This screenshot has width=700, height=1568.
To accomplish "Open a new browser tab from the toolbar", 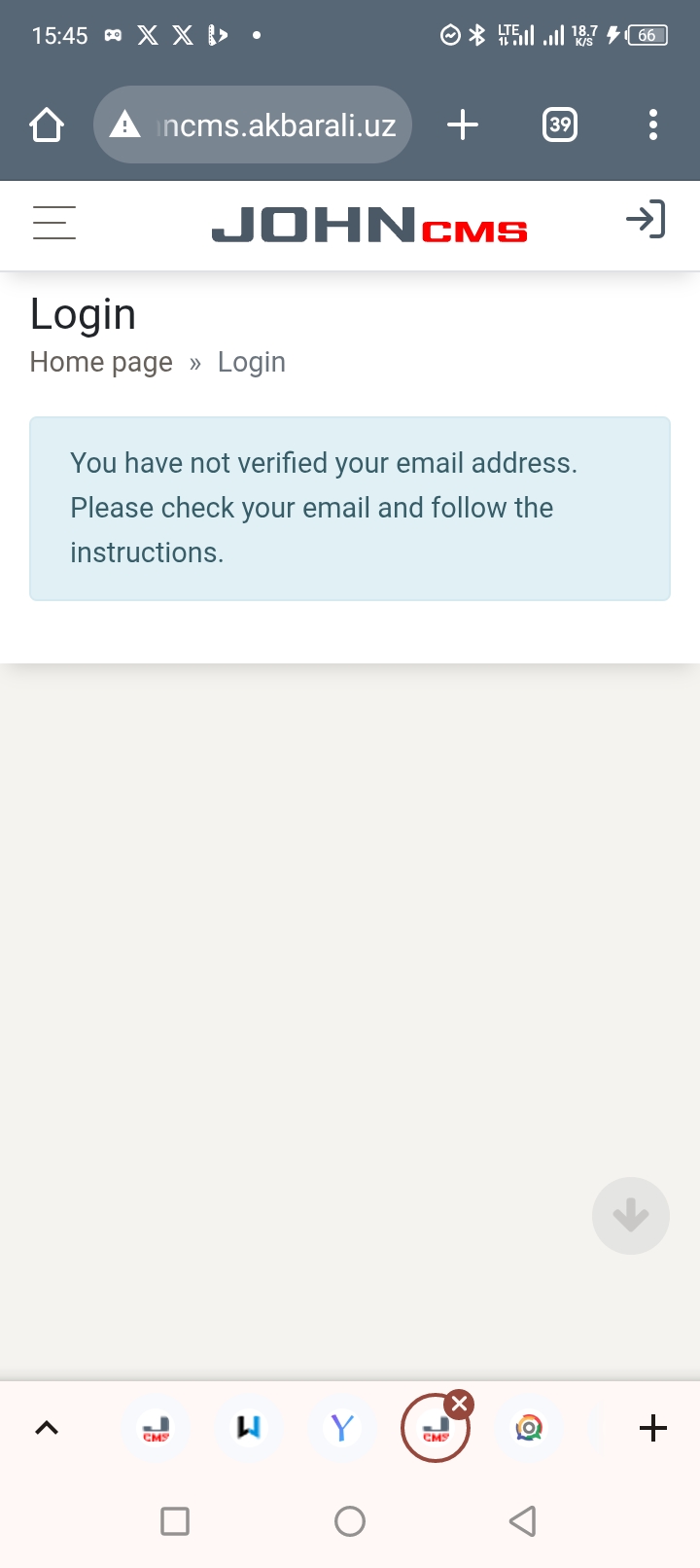I will pos(463,125).
